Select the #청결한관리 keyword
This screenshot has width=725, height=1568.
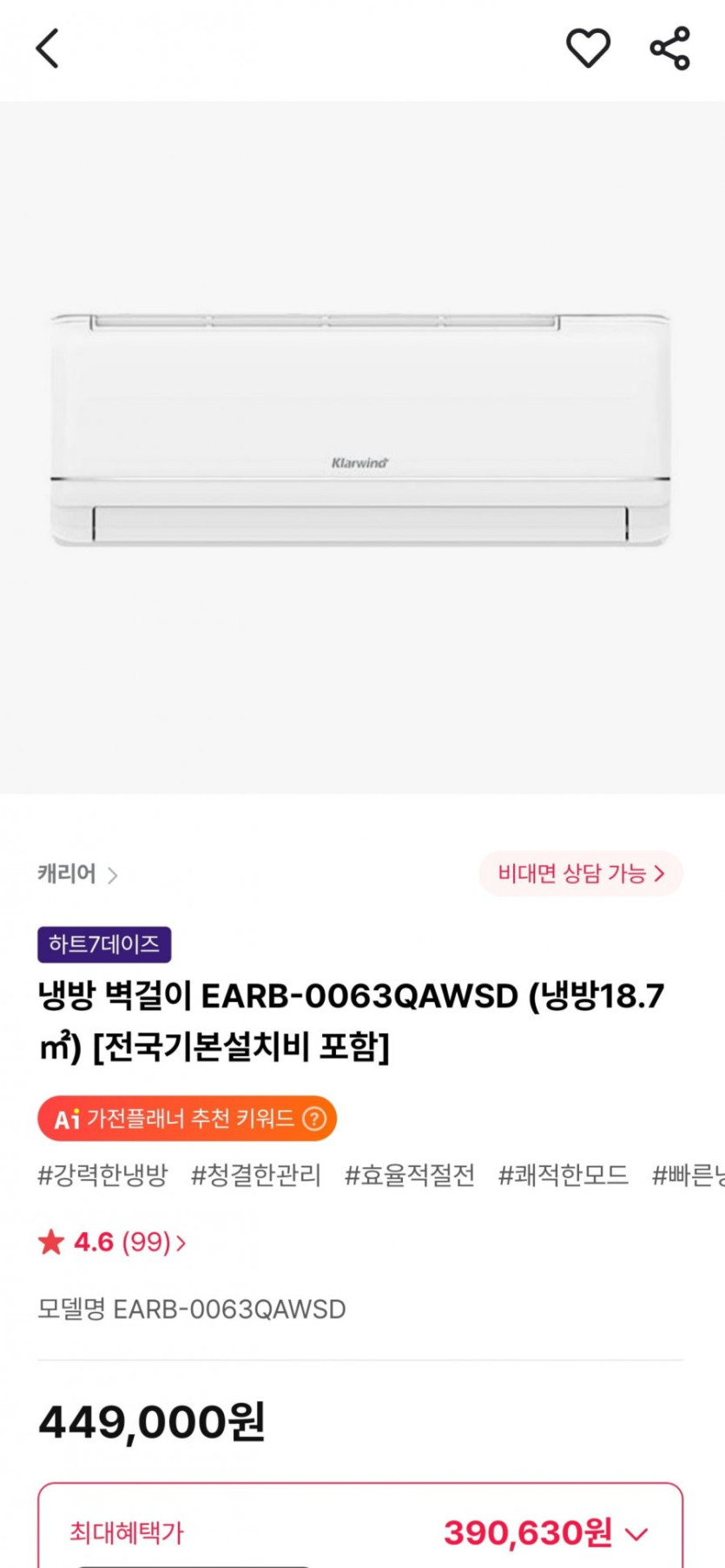pos(256,1176)
